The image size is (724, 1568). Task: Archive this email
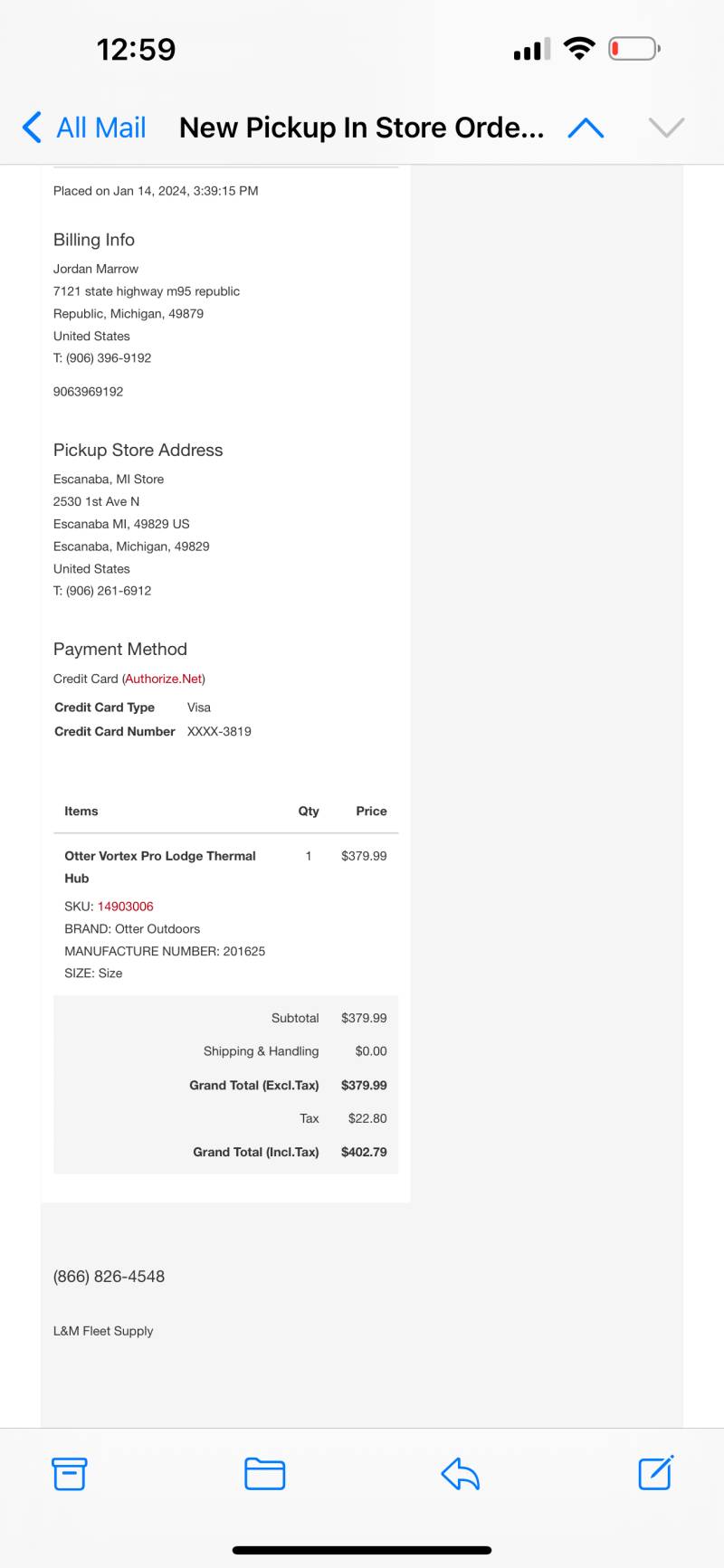pos(70,1473)
